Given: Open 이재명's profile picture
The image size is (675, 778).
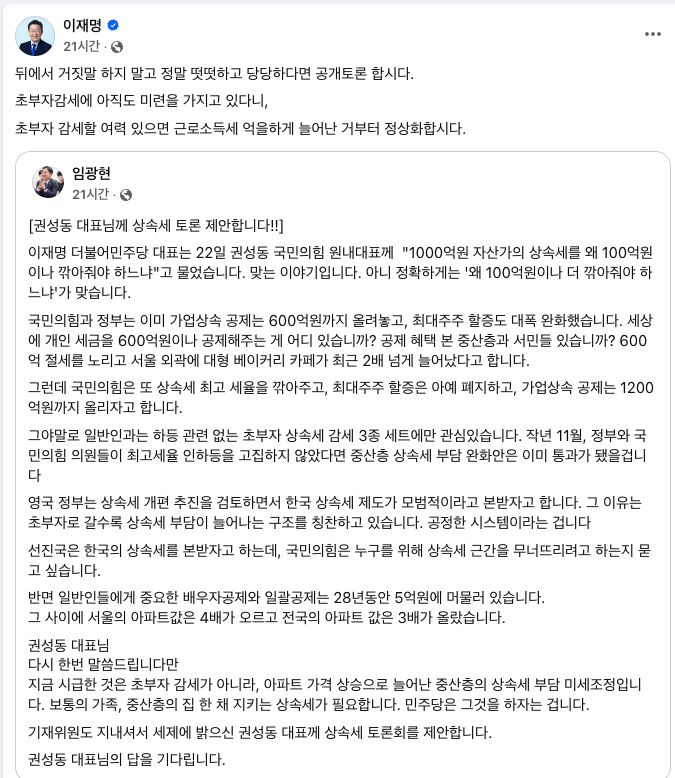Looking at the screenshot, I should 35,35.
